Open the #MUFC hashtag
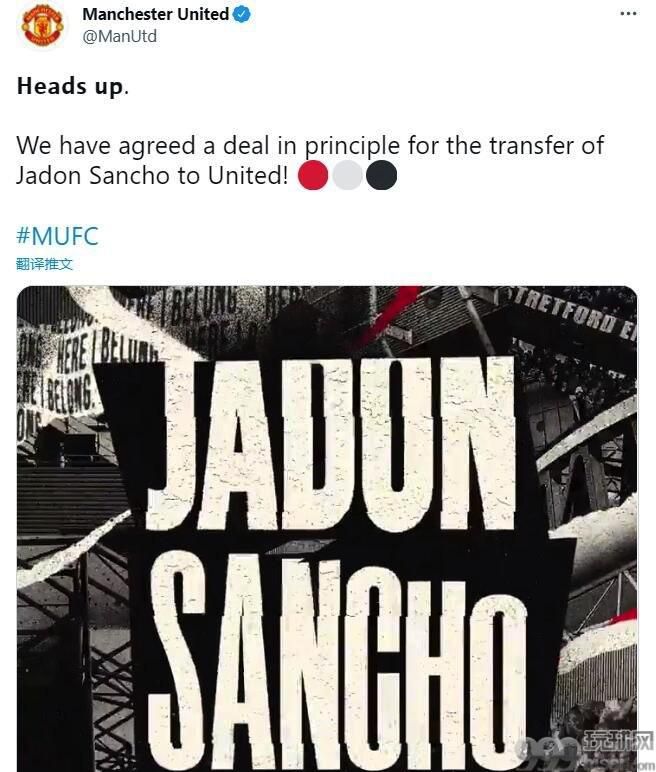 coord(57,237)
